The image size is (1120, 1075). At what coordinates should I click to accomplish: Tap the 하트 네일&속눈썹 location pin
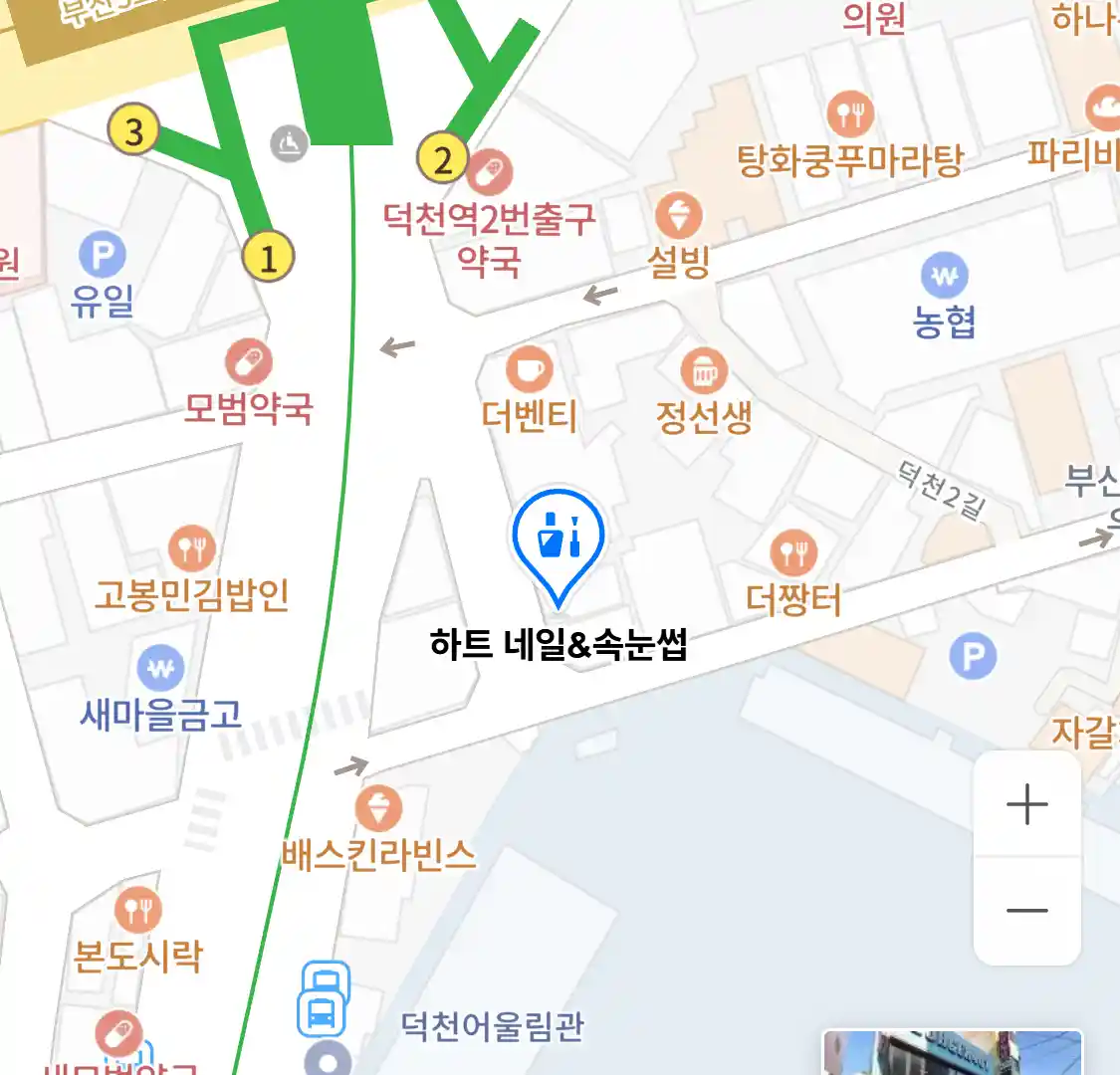tap(559, 542)
